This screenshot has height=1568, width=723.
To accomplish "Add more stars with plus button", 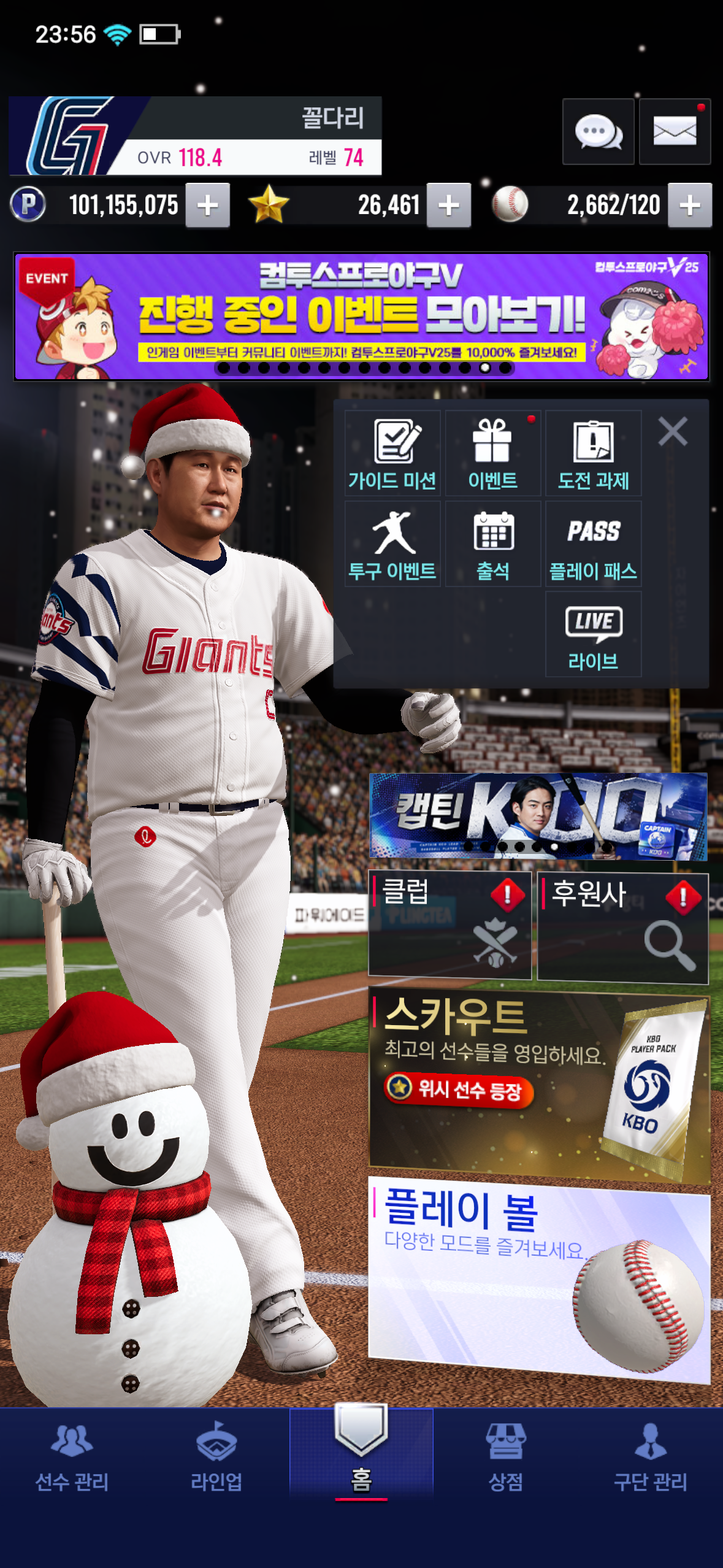I will coord(449,206).
